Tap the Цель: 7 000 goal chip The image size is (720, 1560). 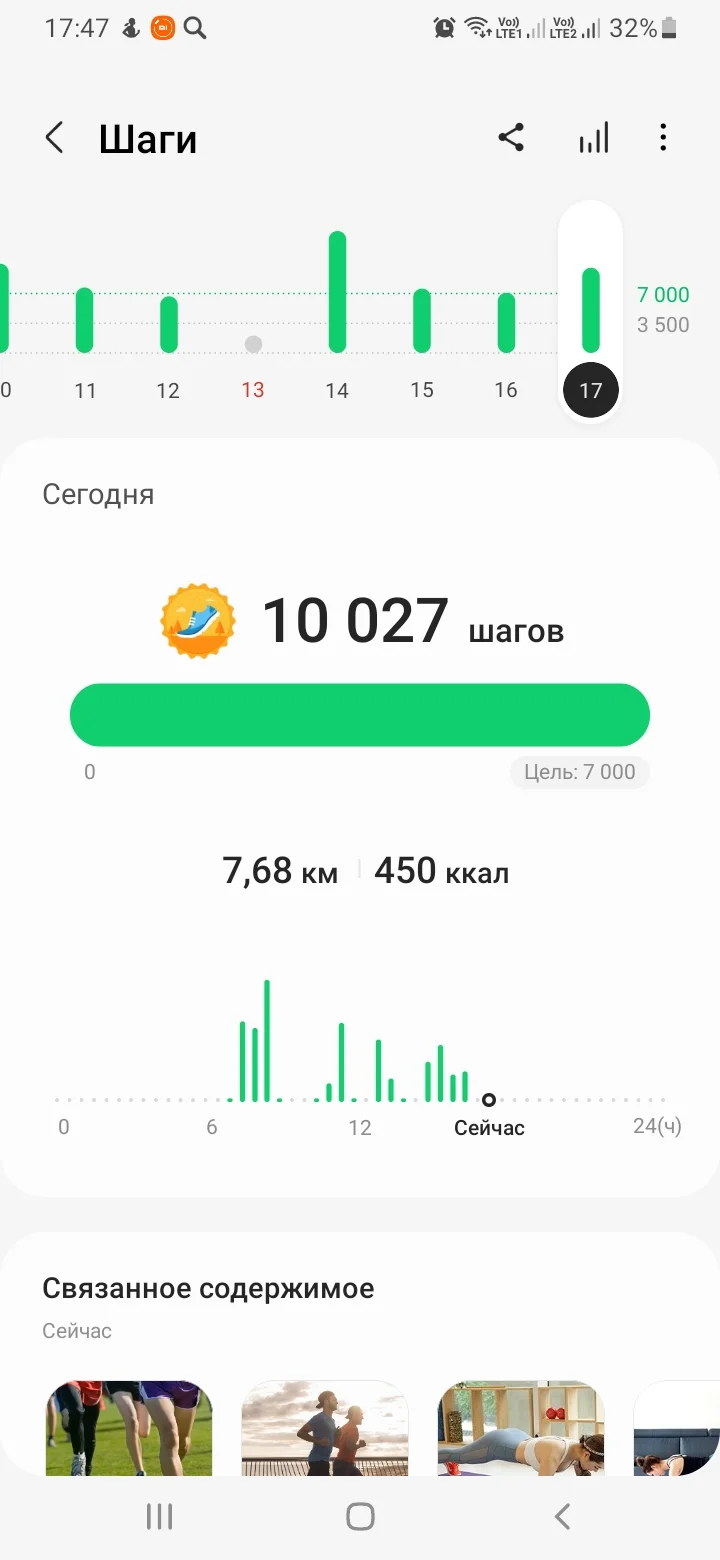click(x=580, y=772)
